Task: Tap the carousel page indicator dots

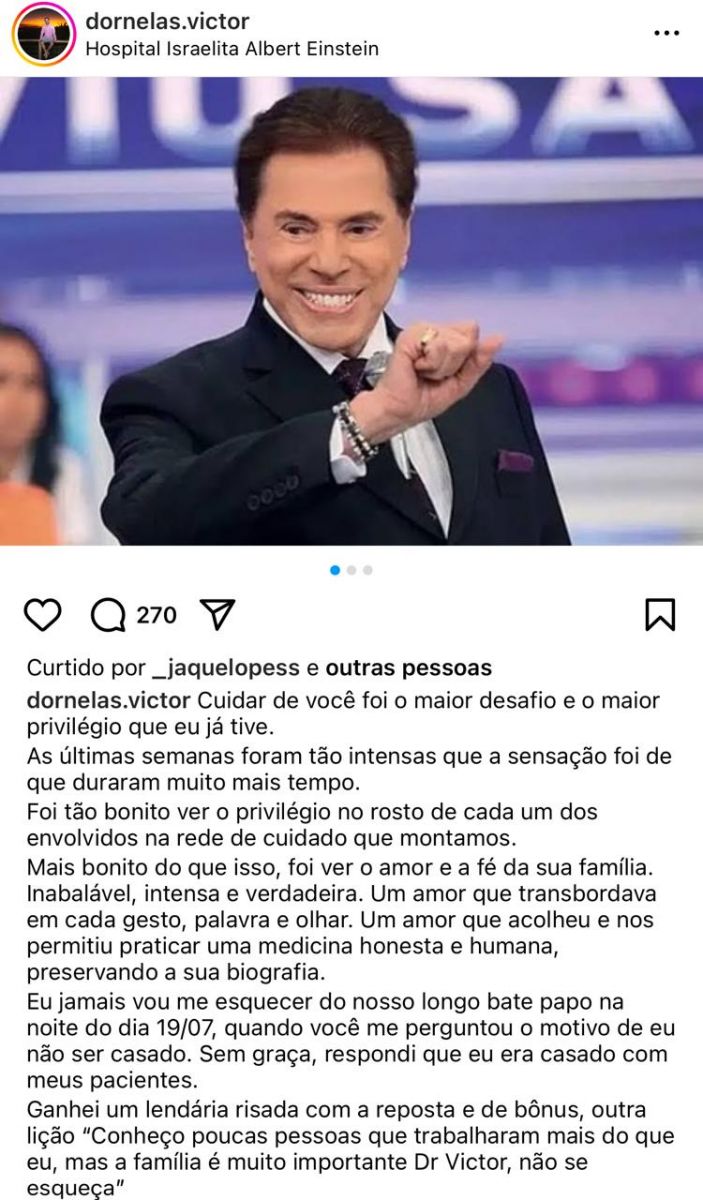Action: 351,570
